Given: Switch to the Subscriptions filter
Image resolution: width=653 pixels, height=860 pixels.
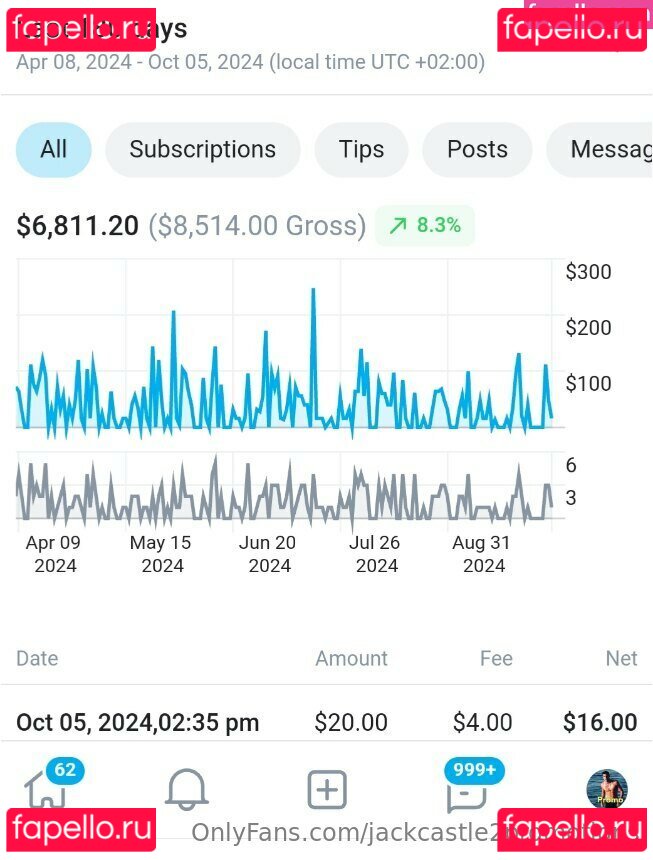Looking at the screenshot, I should pyautogui.click(x=202, y=150).
